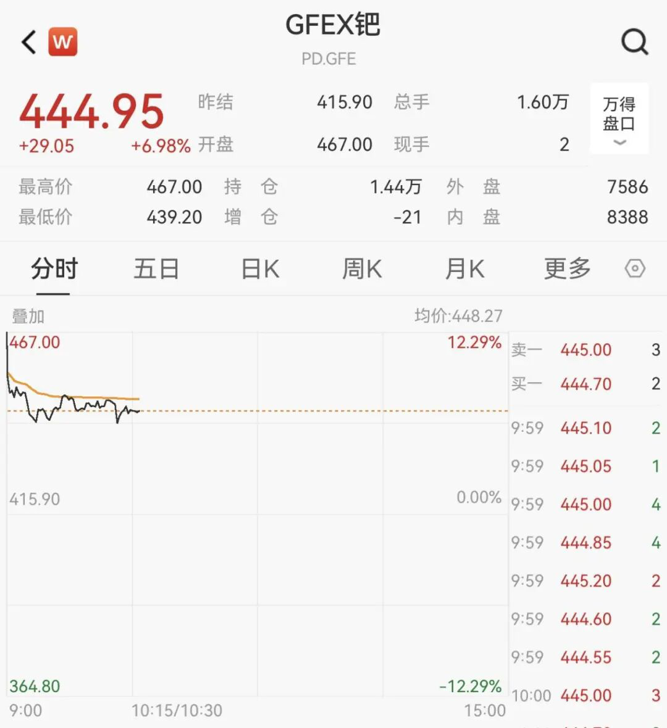The width and height of the screenshot is (667, 728).
Task: Switch to the 分时 tab
Action: [x=54, y=268]
